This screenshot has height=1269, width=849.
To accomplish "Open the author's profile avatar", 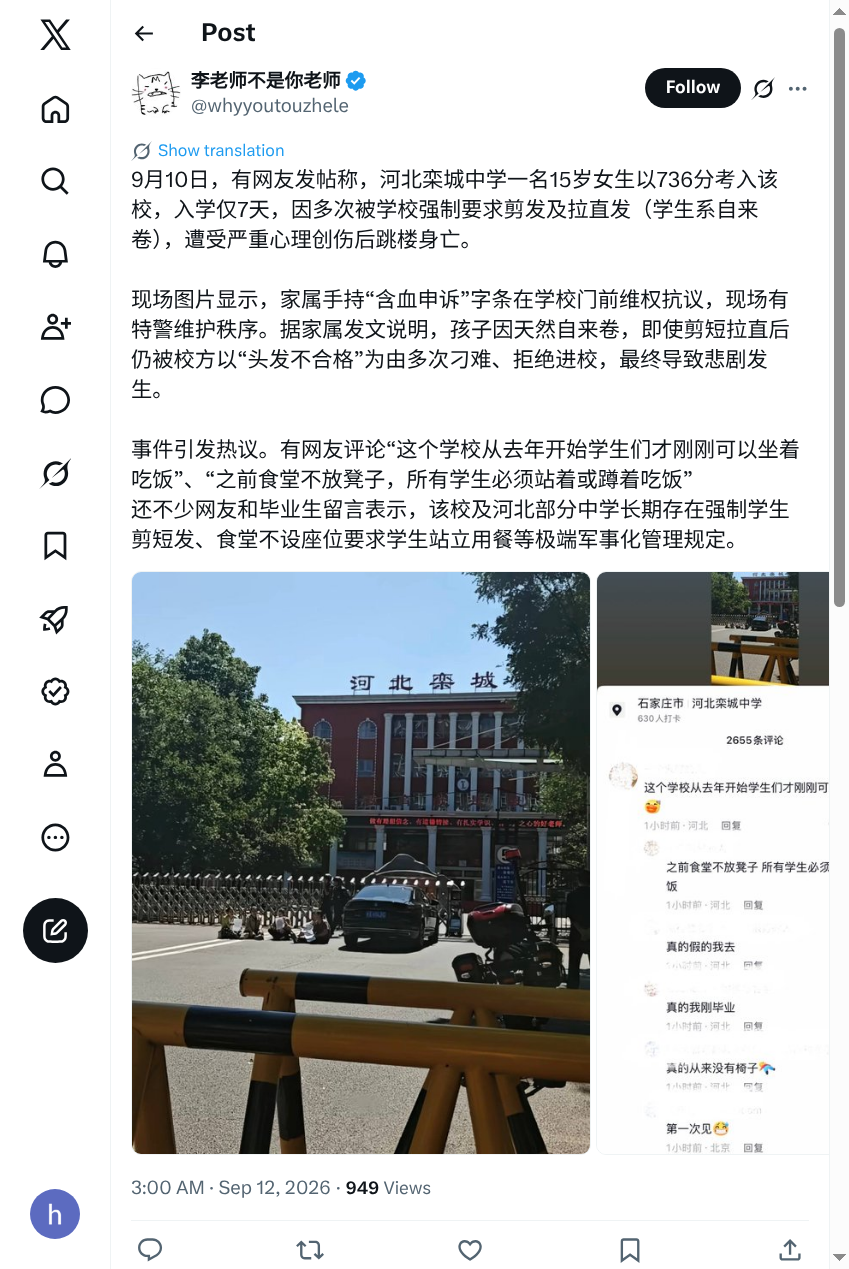I will [155, 93].
